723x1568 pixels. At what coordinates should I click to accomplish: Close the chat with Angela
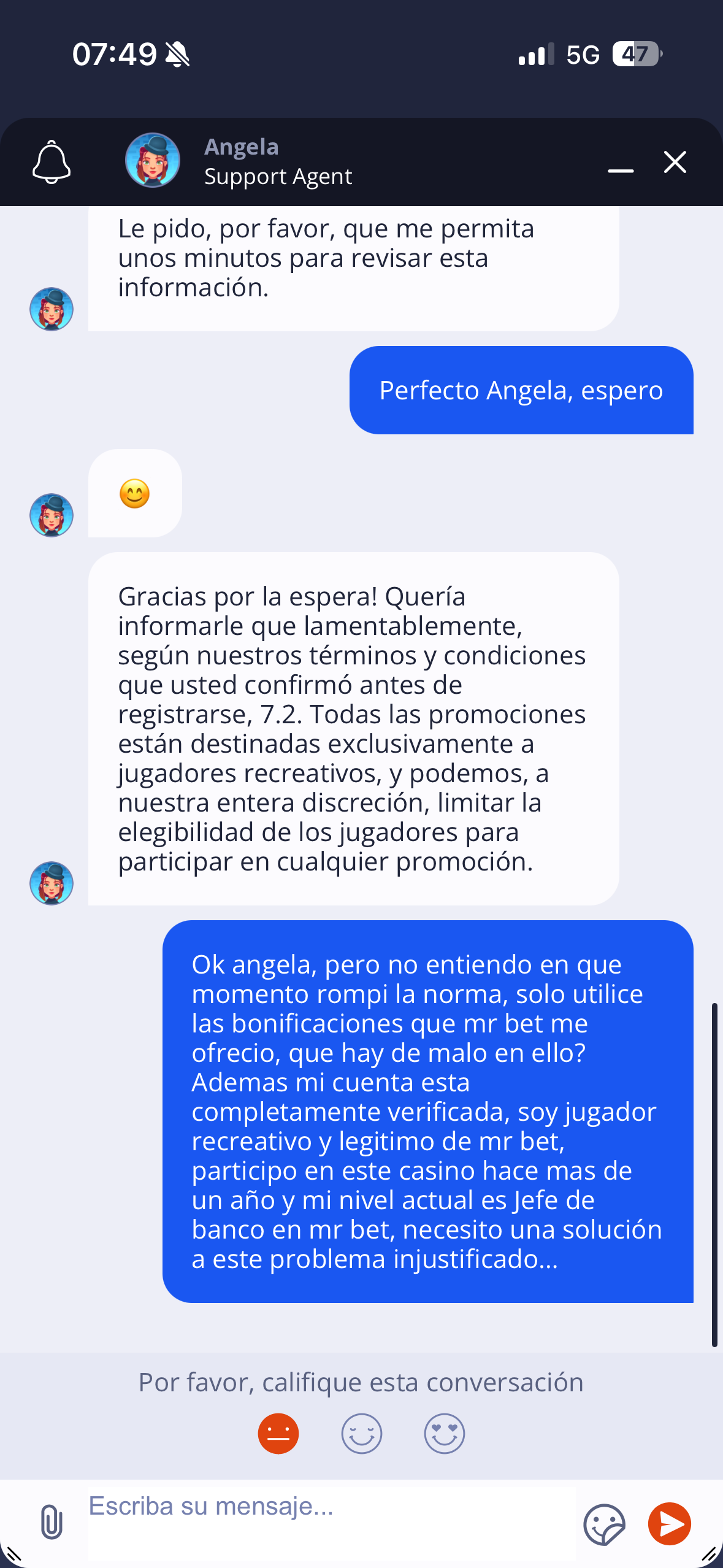pos(675,162)
